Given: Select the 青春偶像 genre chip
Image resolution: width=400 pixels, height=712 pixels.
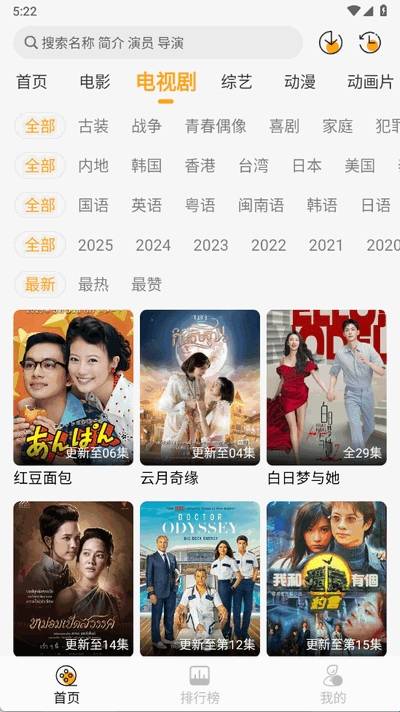Looking at the screenshot, I should pos(216,126).
